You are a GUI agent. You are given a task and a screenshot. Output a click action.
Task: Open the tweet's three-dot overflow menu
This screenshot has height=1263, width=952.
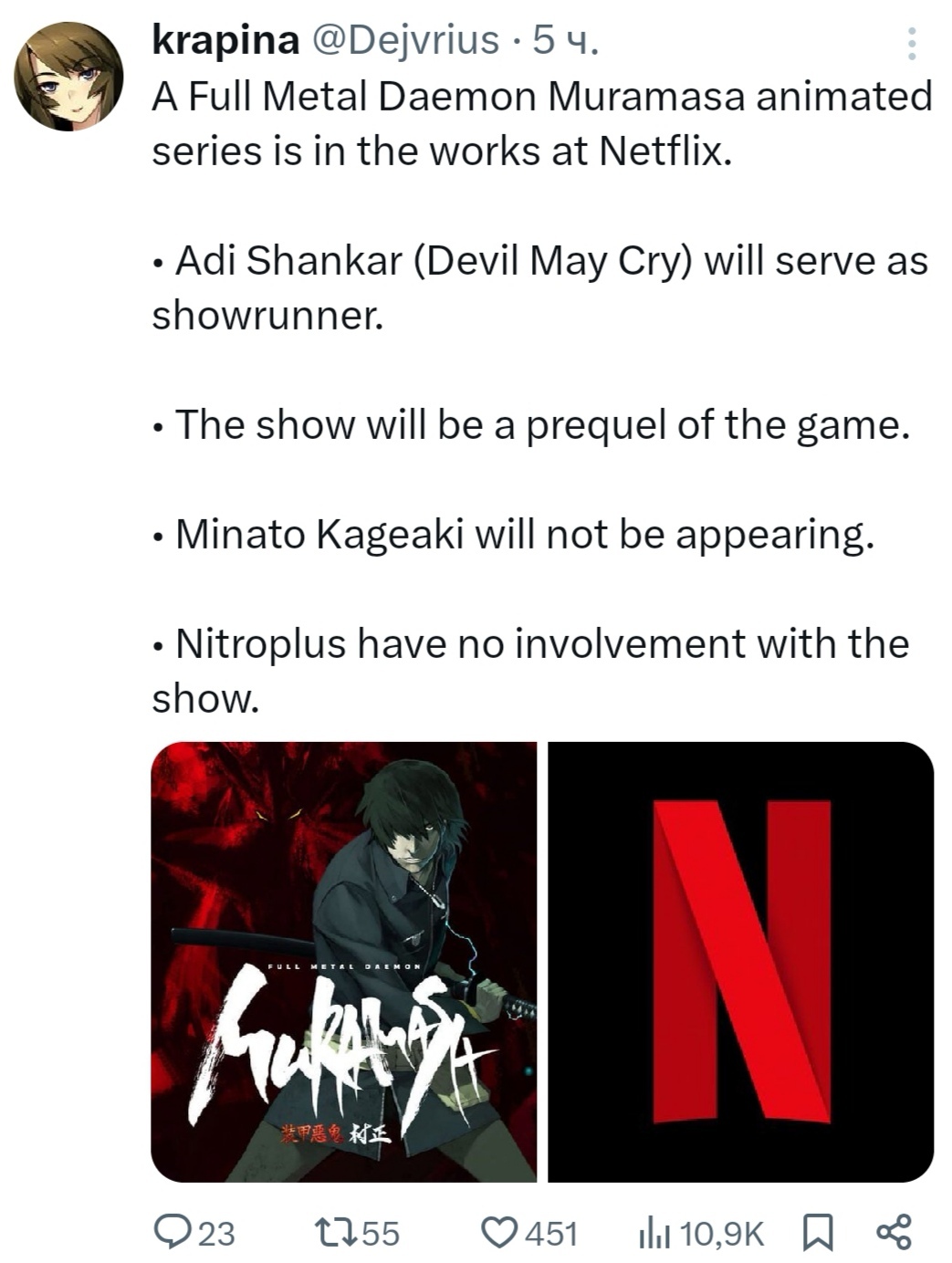tap(910, 44)
